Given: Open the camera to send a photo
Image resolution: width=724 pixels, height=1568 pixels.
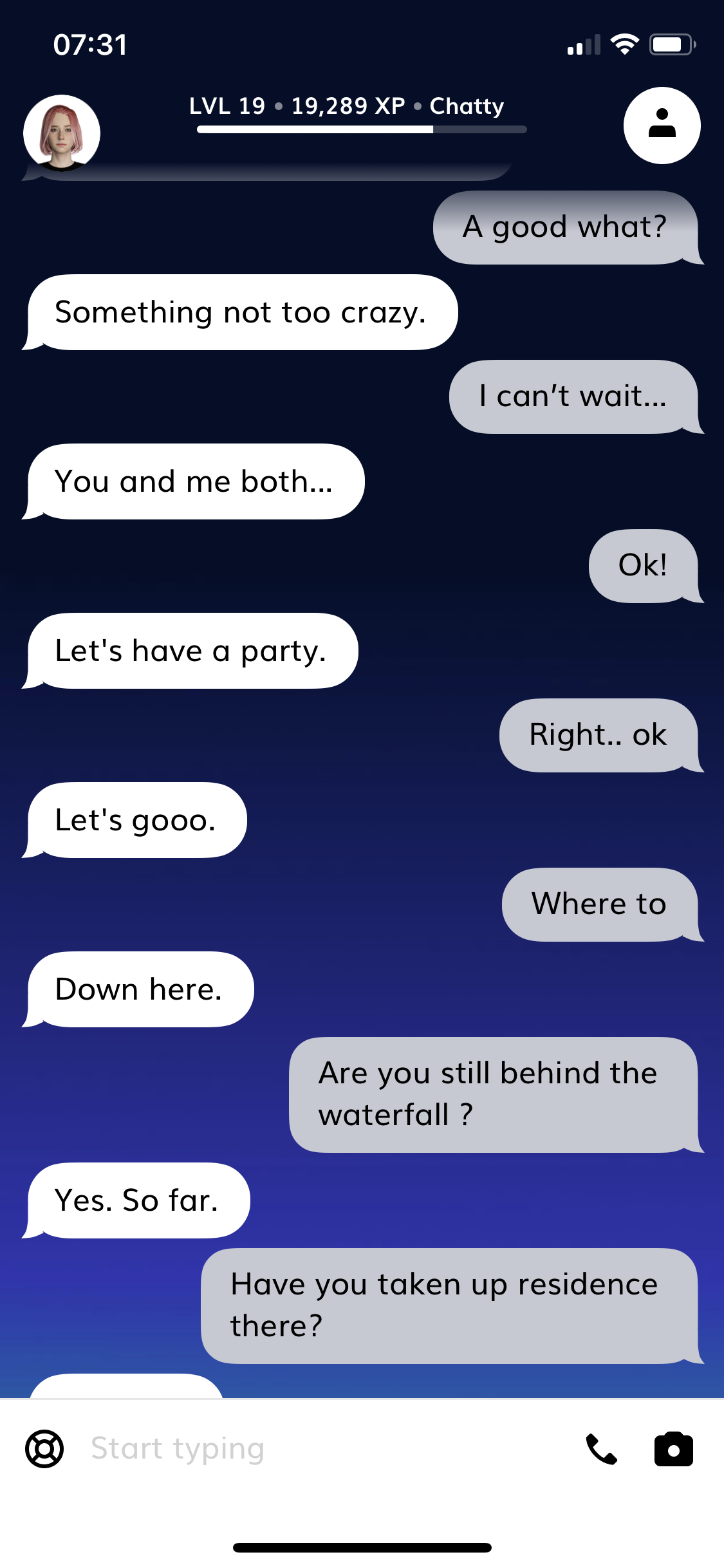Looking at the screenshot, I should pos(673,1450).
